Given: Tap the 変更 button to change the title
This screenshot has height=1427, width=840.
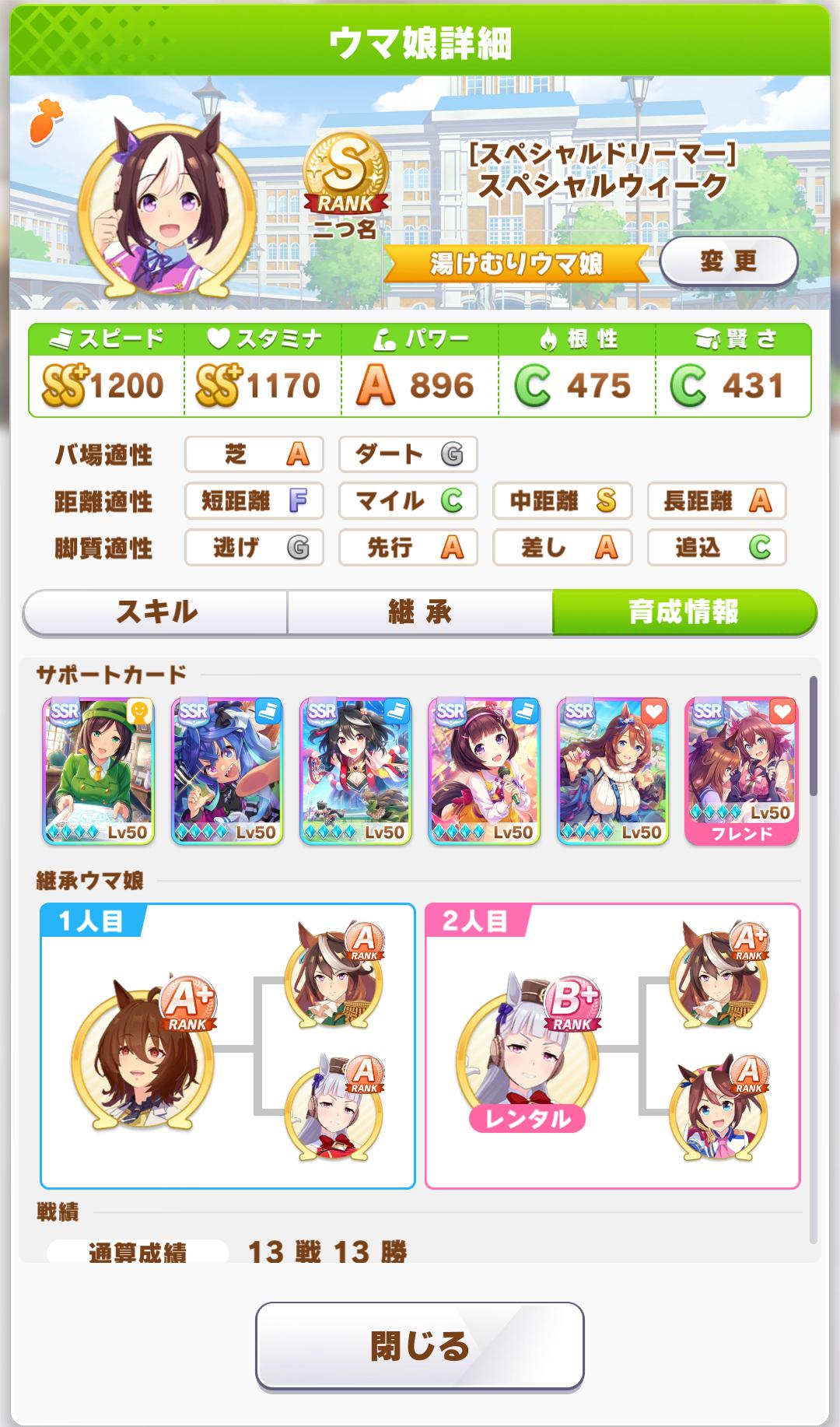Looking at the screenshot, I should pyautogui.click(x=728, y=261).
